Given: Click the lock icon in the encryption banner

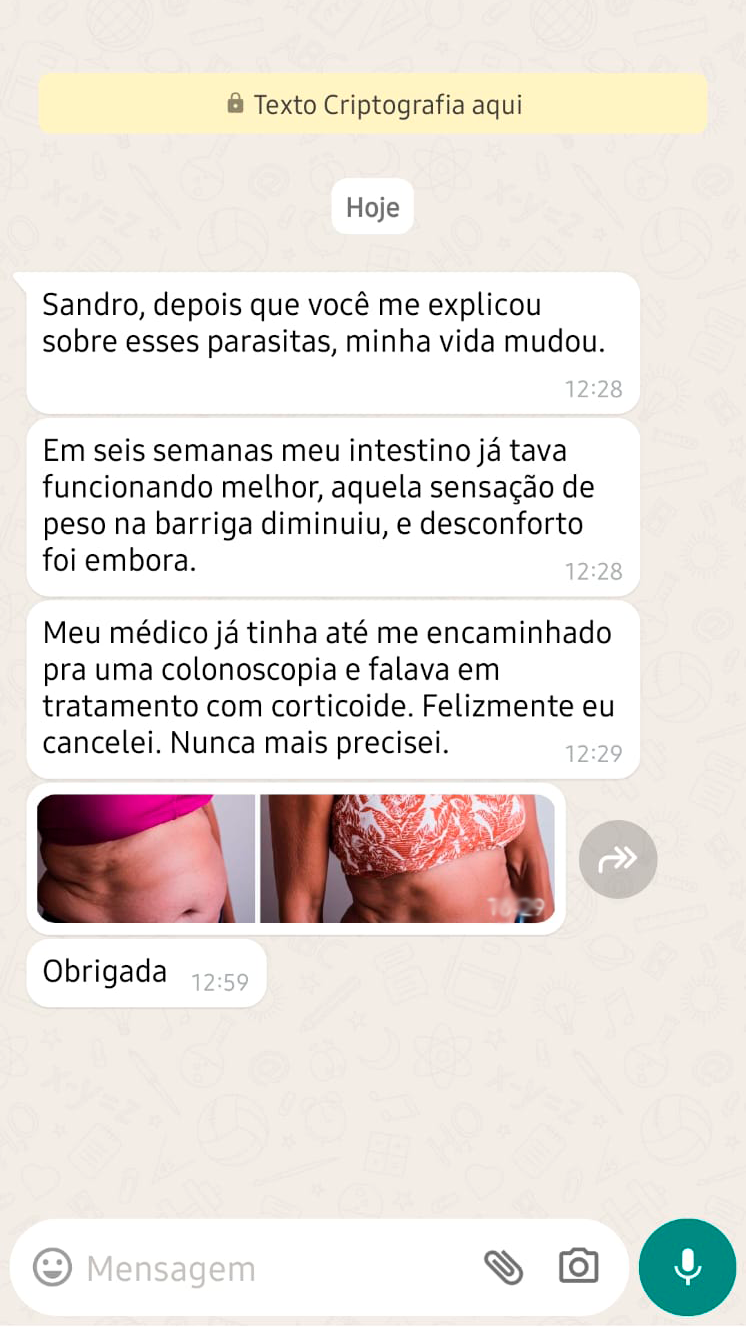Looking at the screenshot, I should pos(236,104).
